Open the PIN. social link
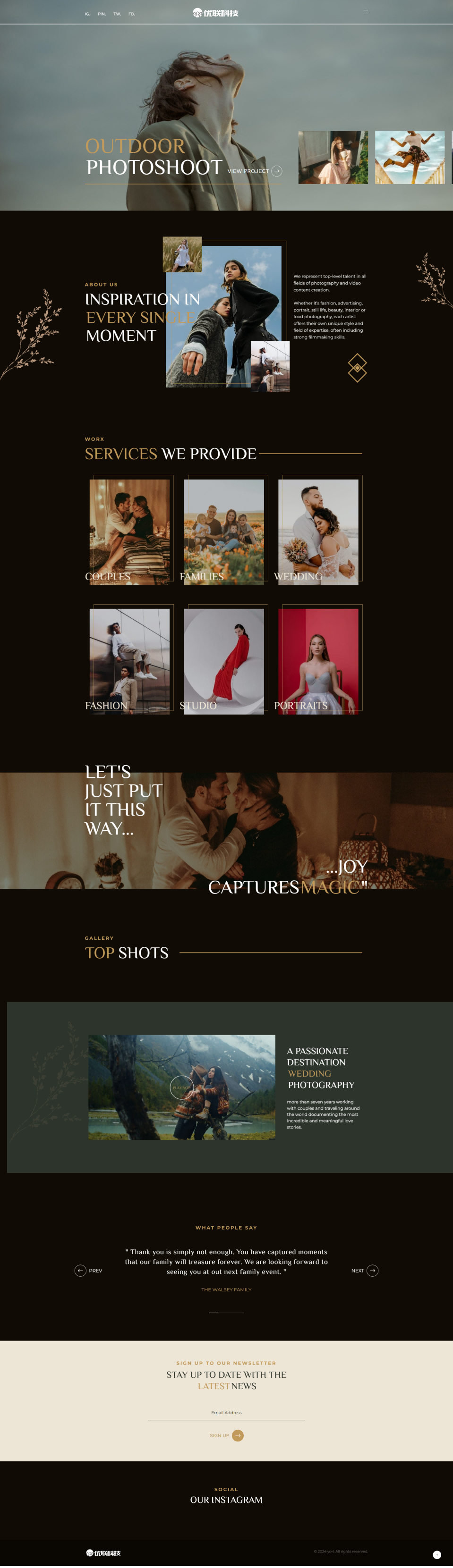This screenshot has width=453, height=1568. pos(102,13)
